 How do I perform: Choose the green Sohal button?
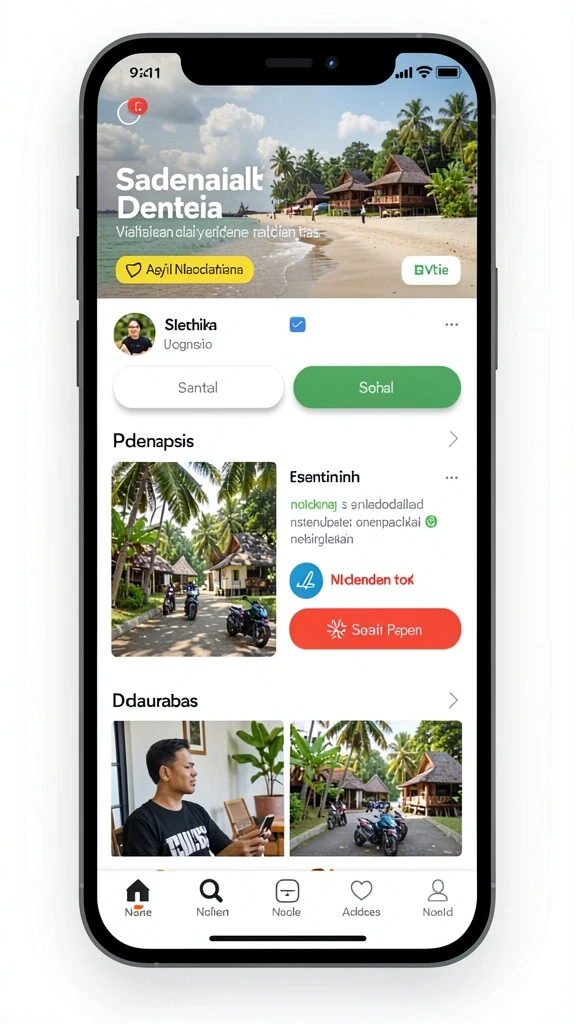(377, 387)
